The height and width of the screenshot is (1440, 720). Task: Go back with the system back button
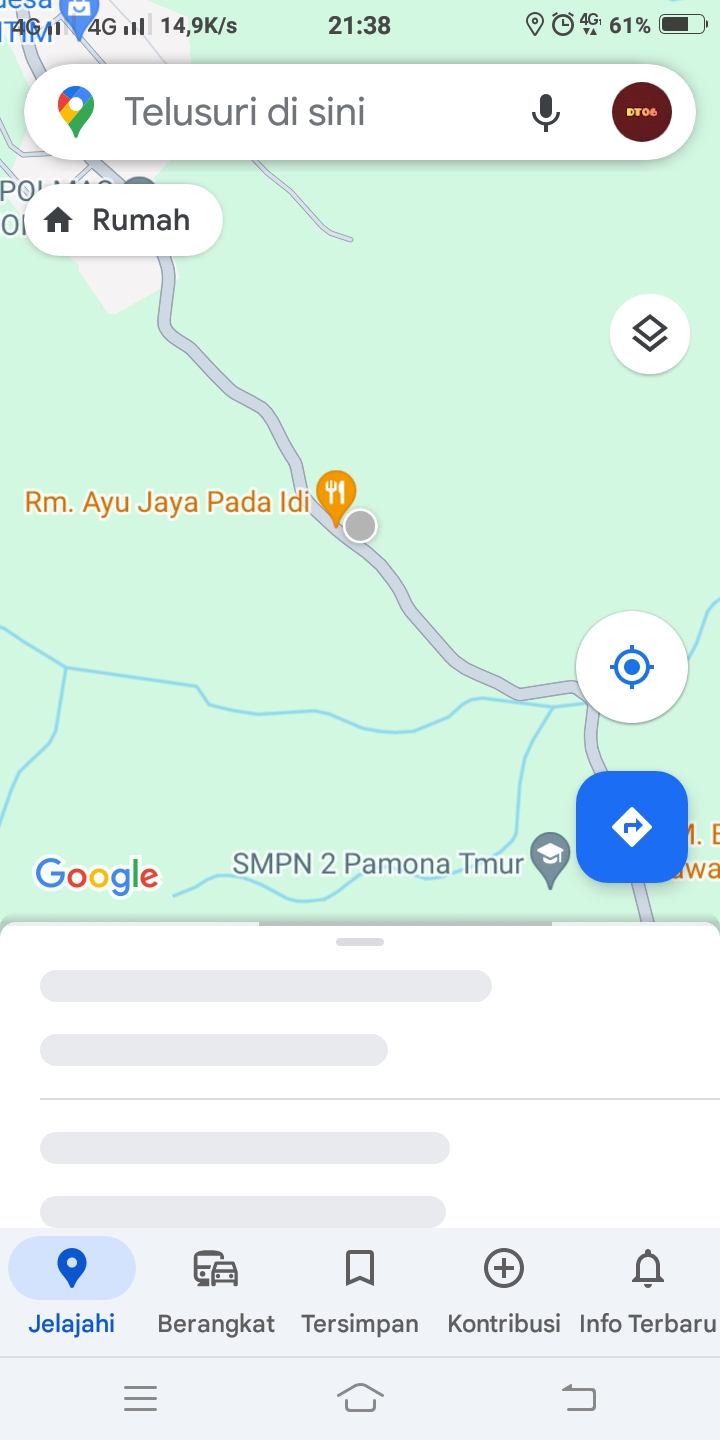[x=579, y=1398]
